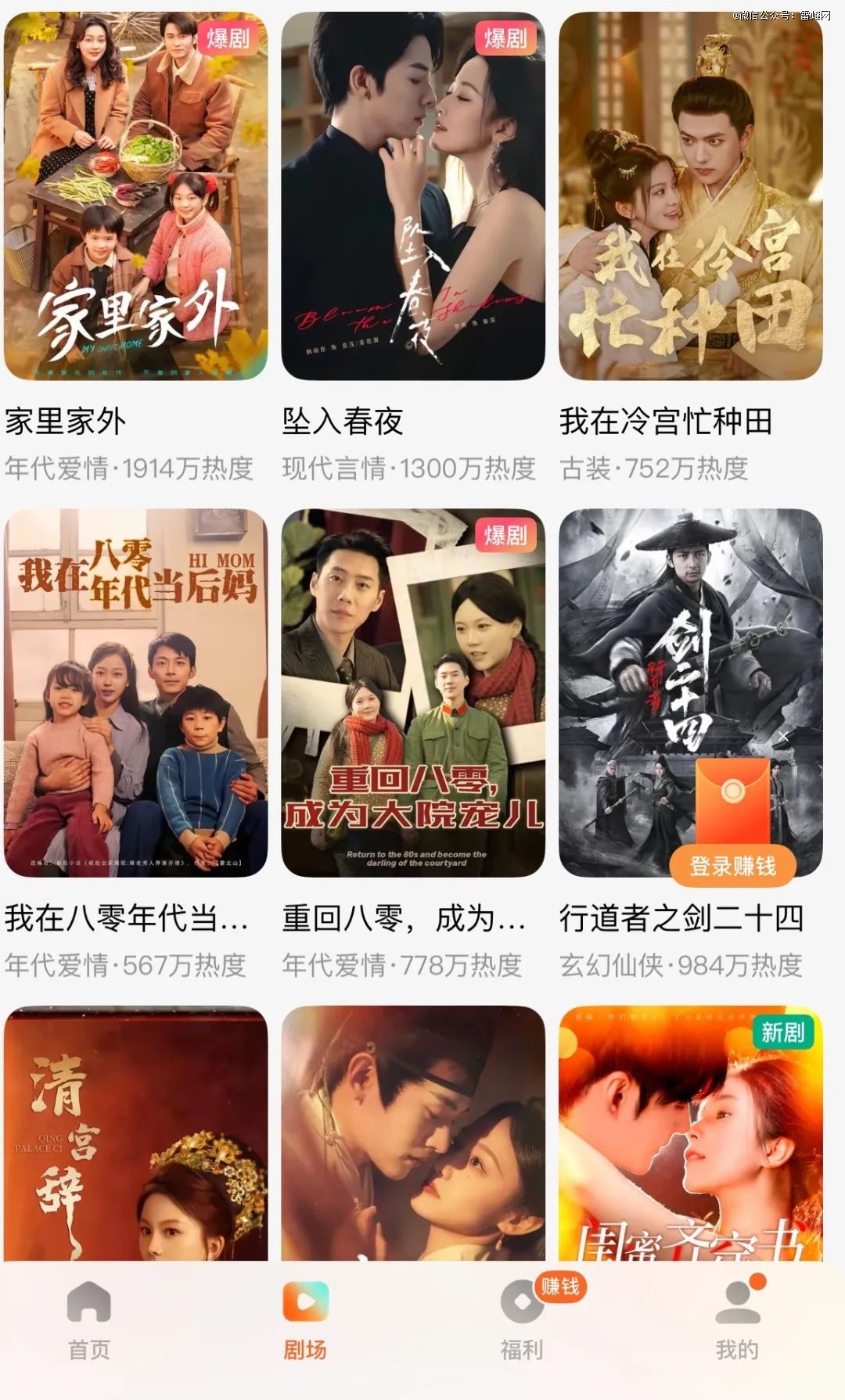
Task: Open the 新剧 tagged drama poster
Action: 691,1133
